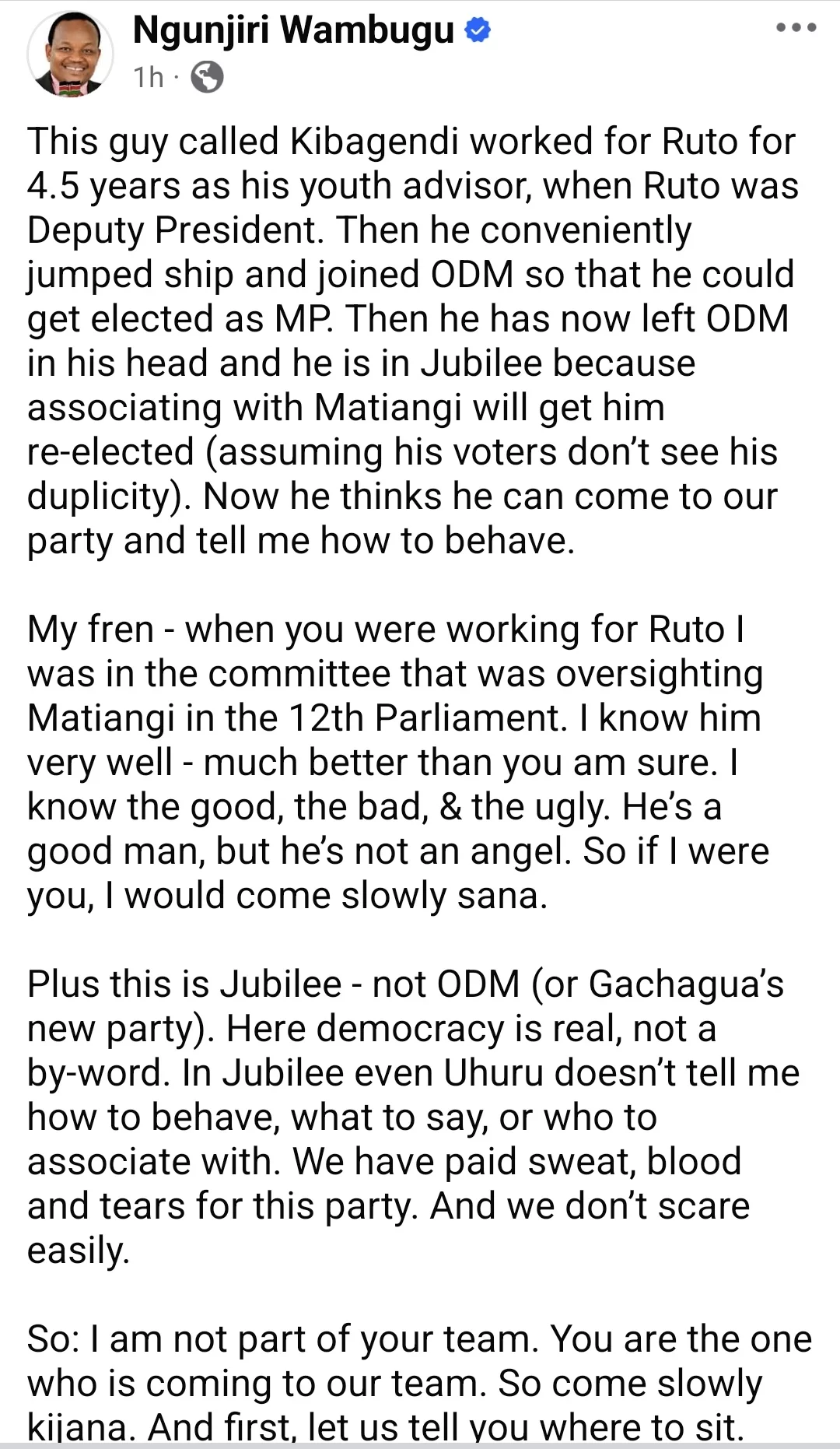Screen dimensions: 840x1449
Task: Open Ngunjiri Wambugu's profile picture
Action: pyautogui.click(x=70, y=53)
